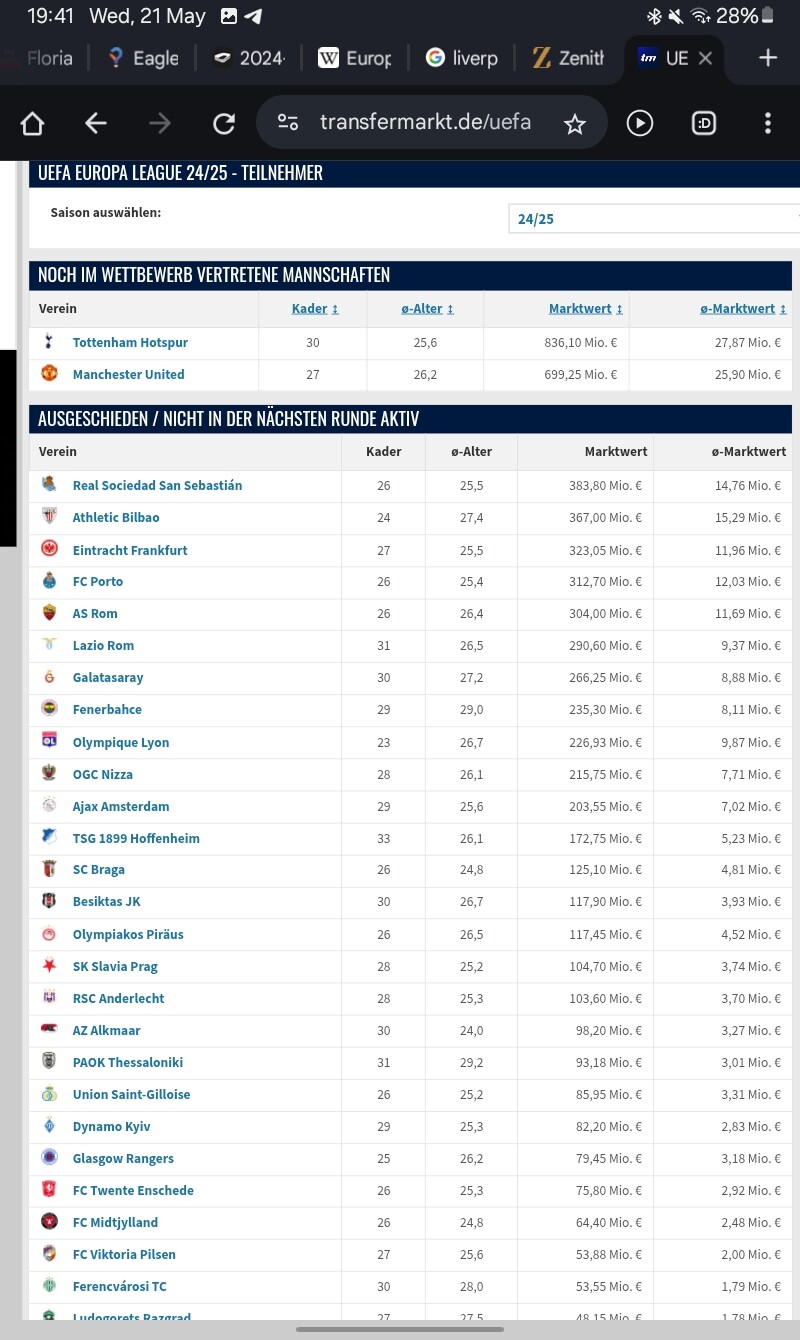Open Tottenham Hotspur club page
This screenshot has height=1340, width=800.
pyautogui.click(x=130, y=342)
